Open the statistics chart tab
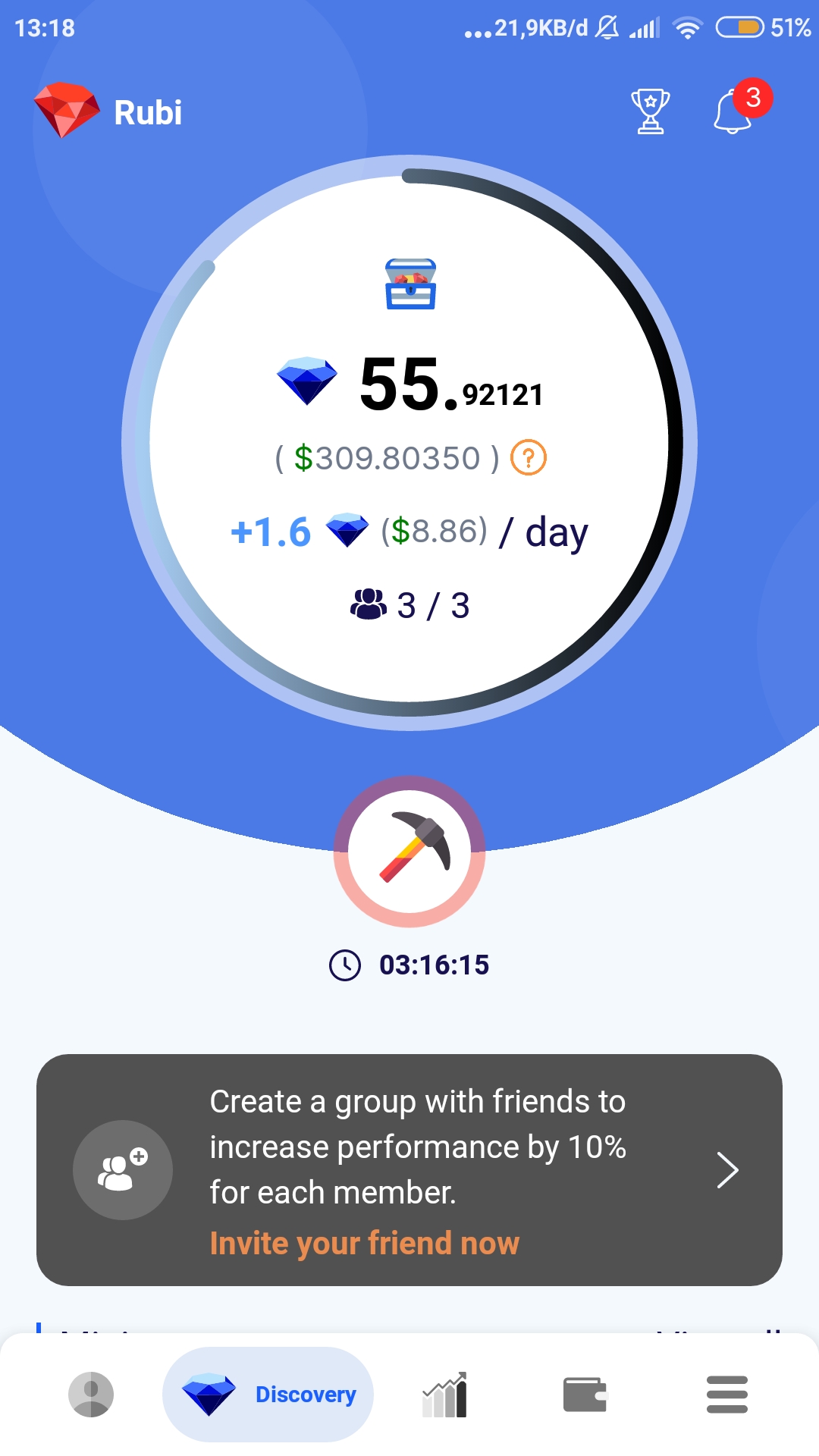 click(x=445, y=1394)
